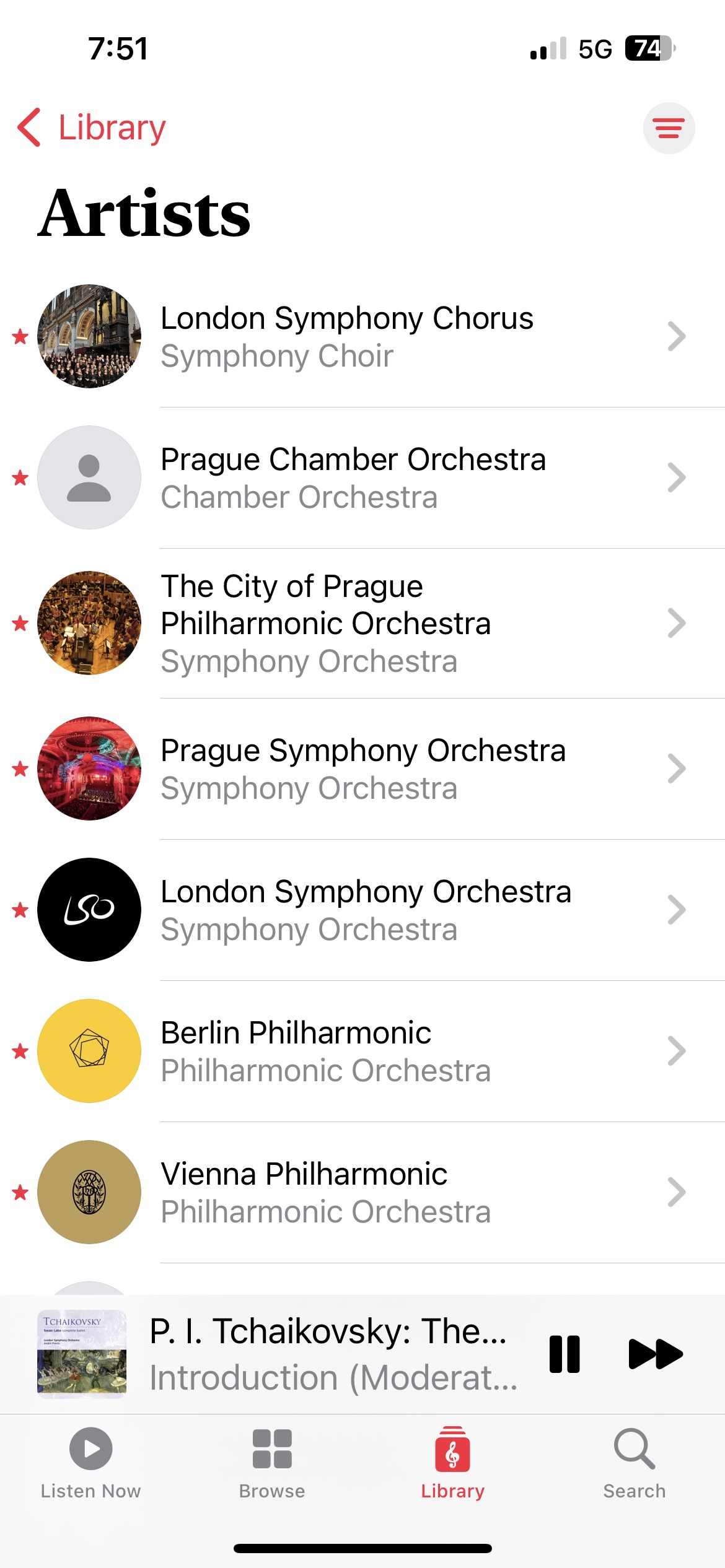Open London Symphony Orchestra
Image resolution: width=725 pixels, height=1568 pixels.
click(366, 910)
